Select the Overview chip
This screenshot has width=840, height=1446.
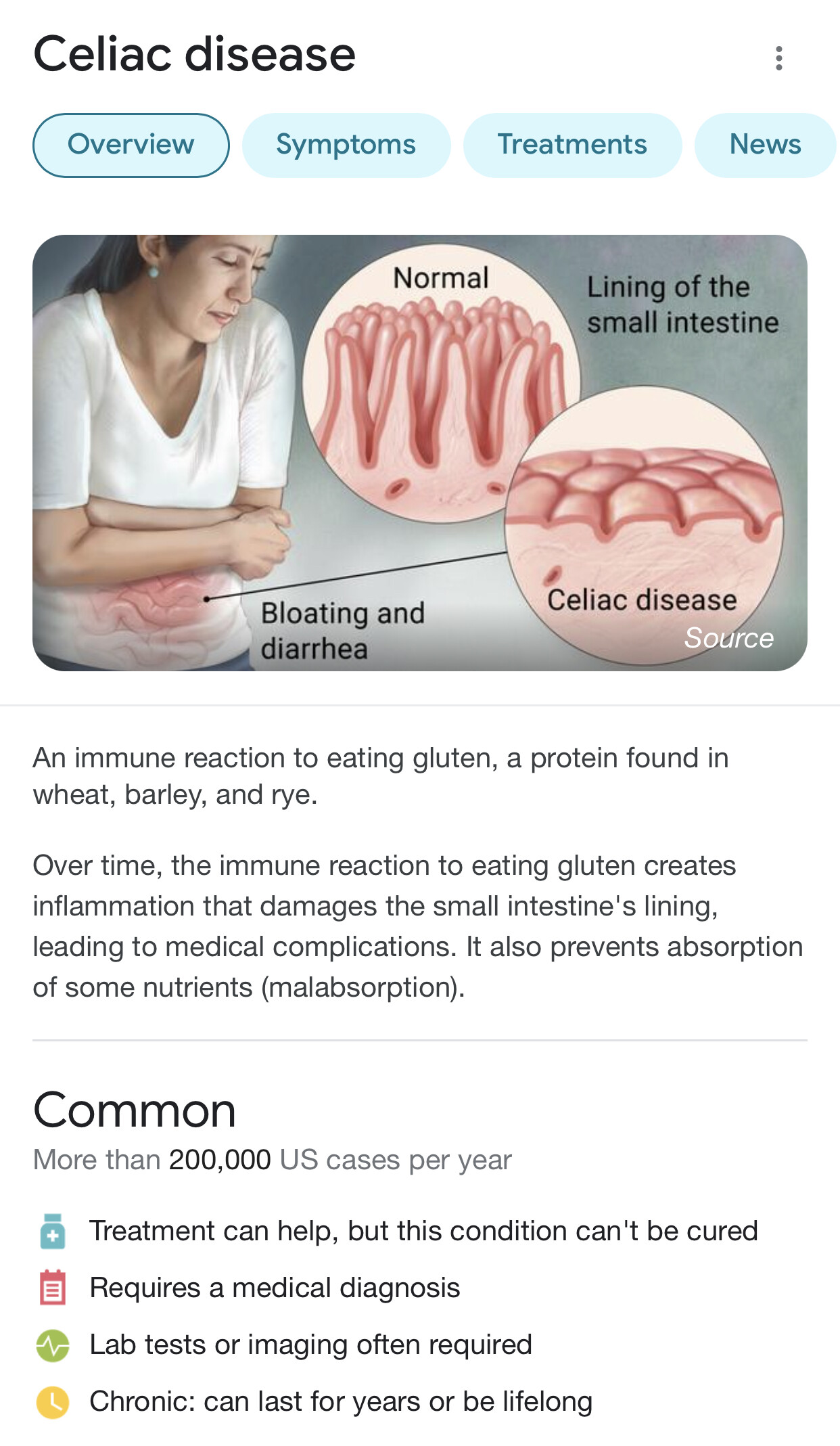[x=131, y=145]
